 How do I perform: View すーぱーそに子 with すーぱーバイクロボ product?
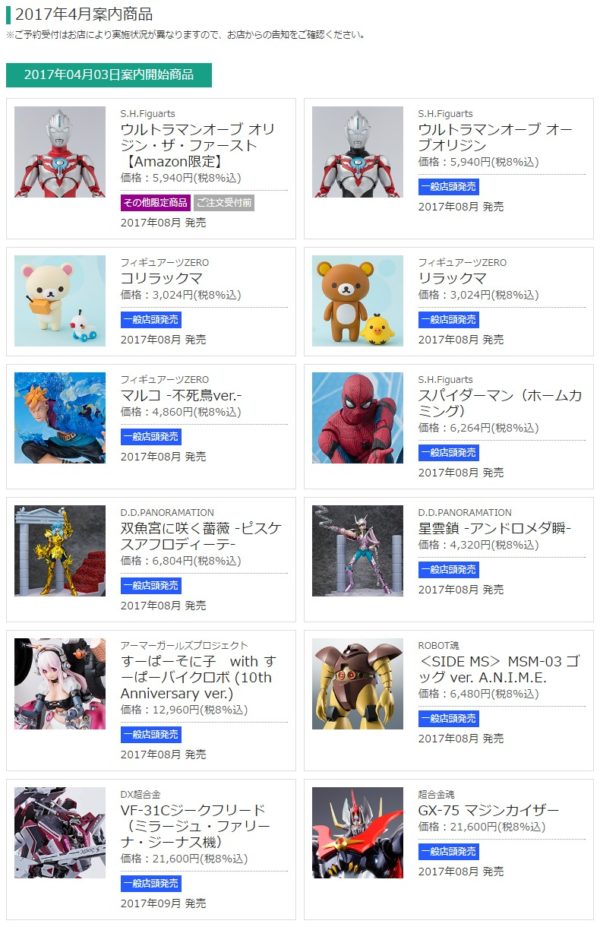(197, 676)
